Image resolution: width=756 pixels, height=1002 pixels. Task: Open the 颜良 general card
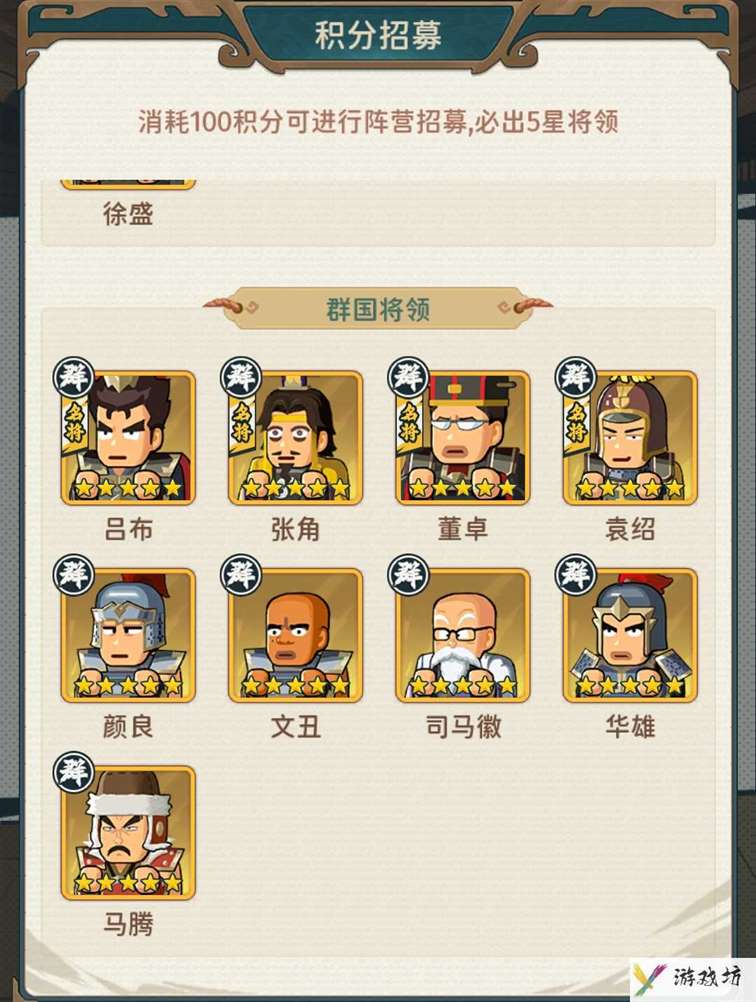click(128, 635)
